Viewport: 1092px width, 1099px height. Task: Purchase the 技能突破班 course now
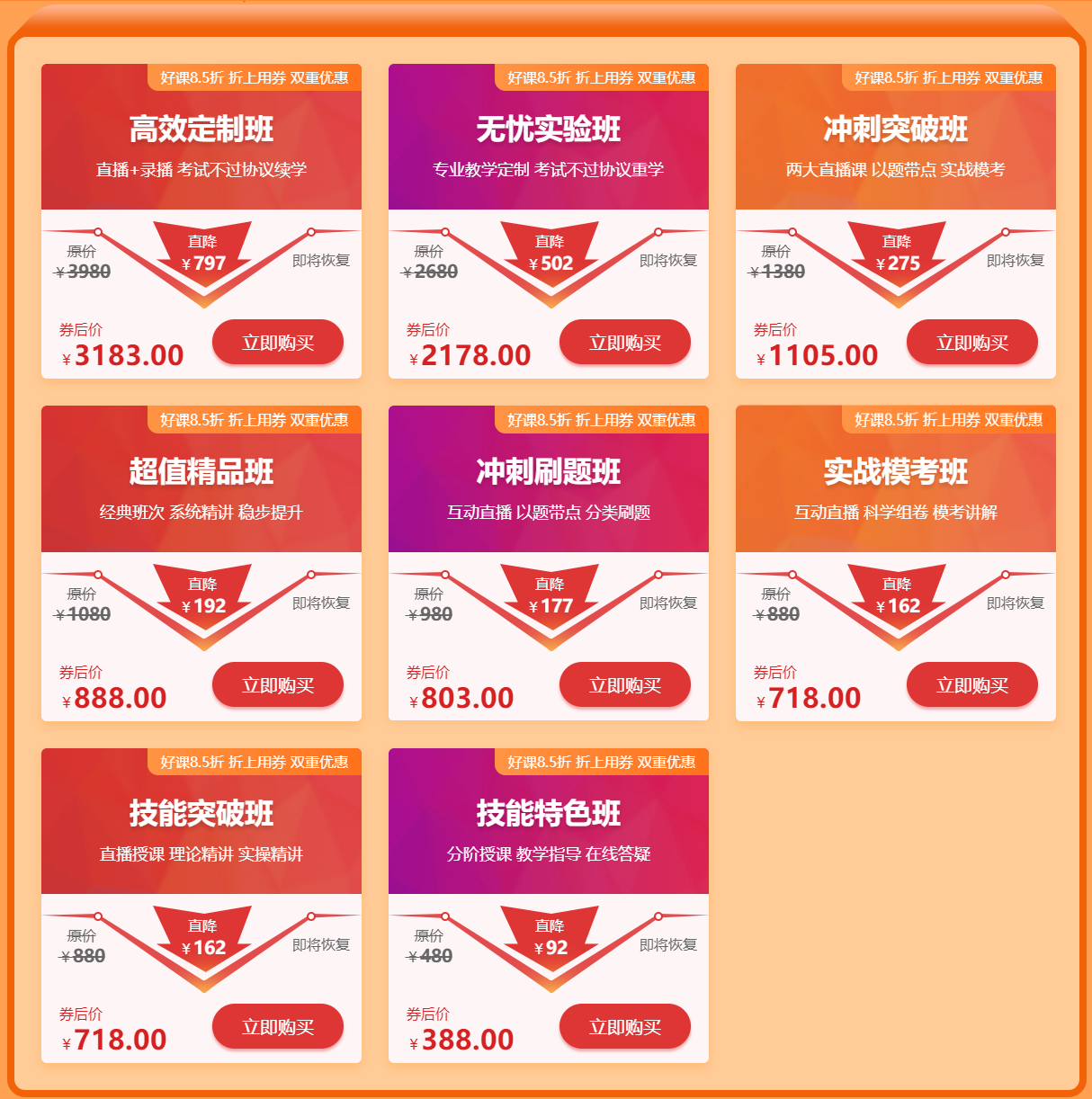tap(278, 1027)
